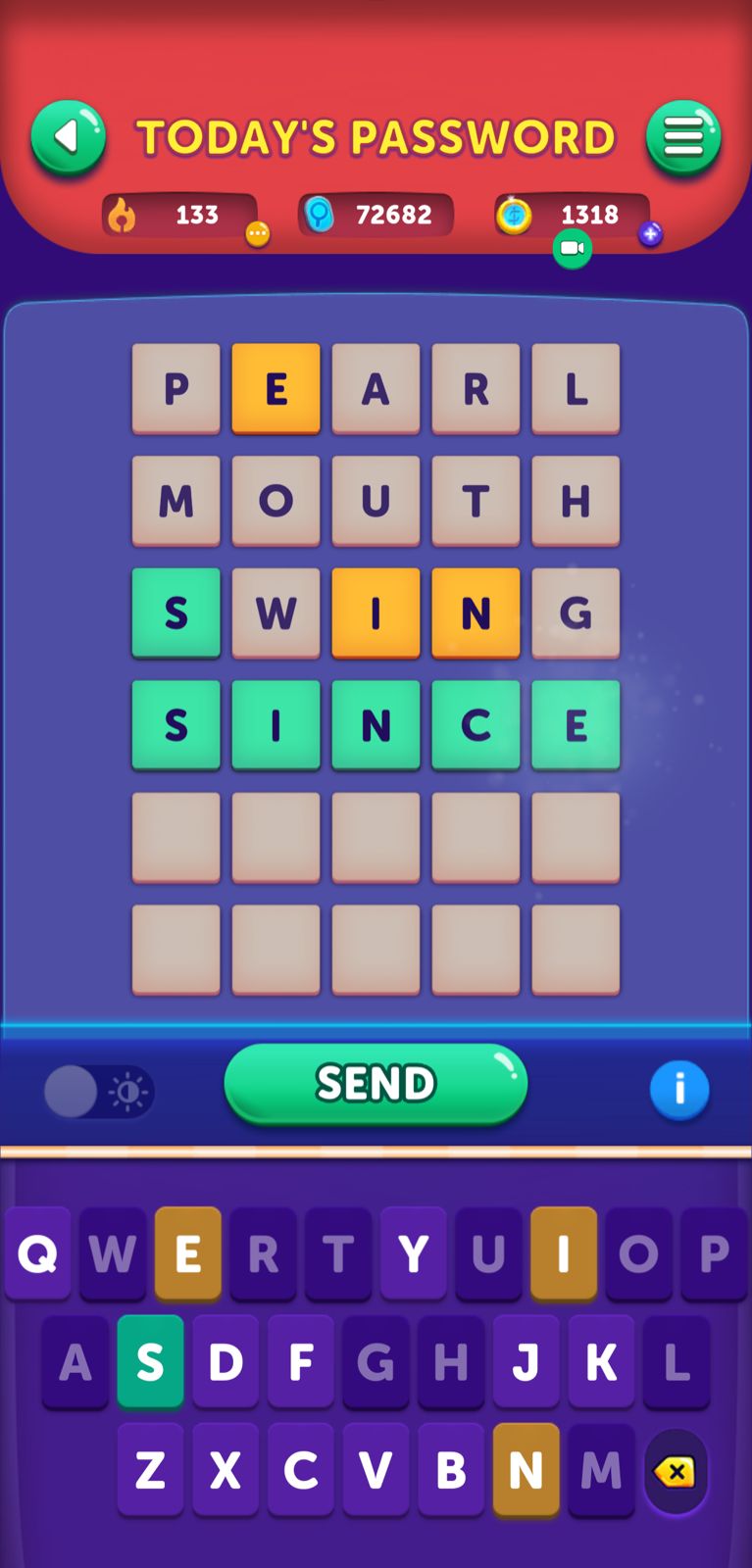The width and height of the screenshot is (752, 1568).
Task: Tap the letter Z key
Action: [150, 1470]
